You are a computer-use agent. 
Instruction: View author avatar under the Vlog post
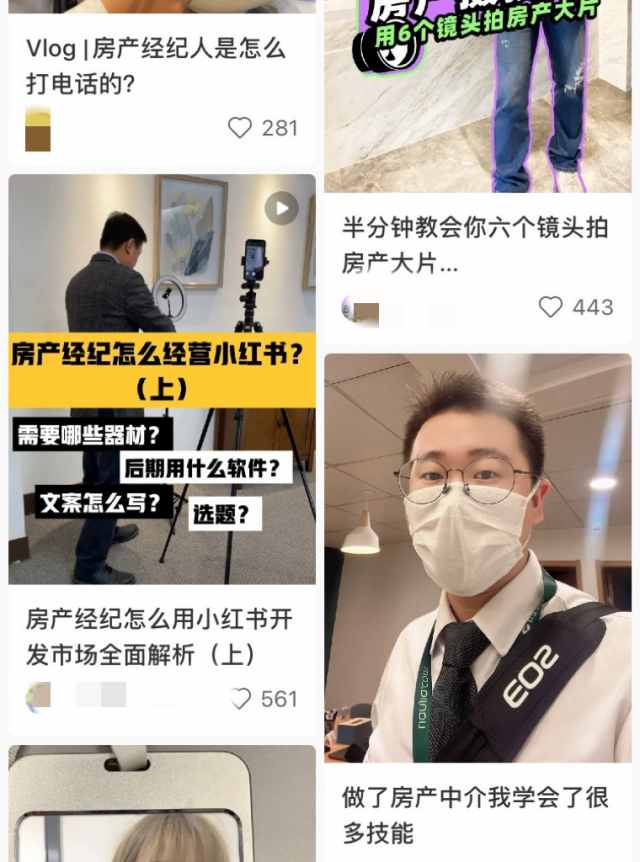tap(38, 129)
